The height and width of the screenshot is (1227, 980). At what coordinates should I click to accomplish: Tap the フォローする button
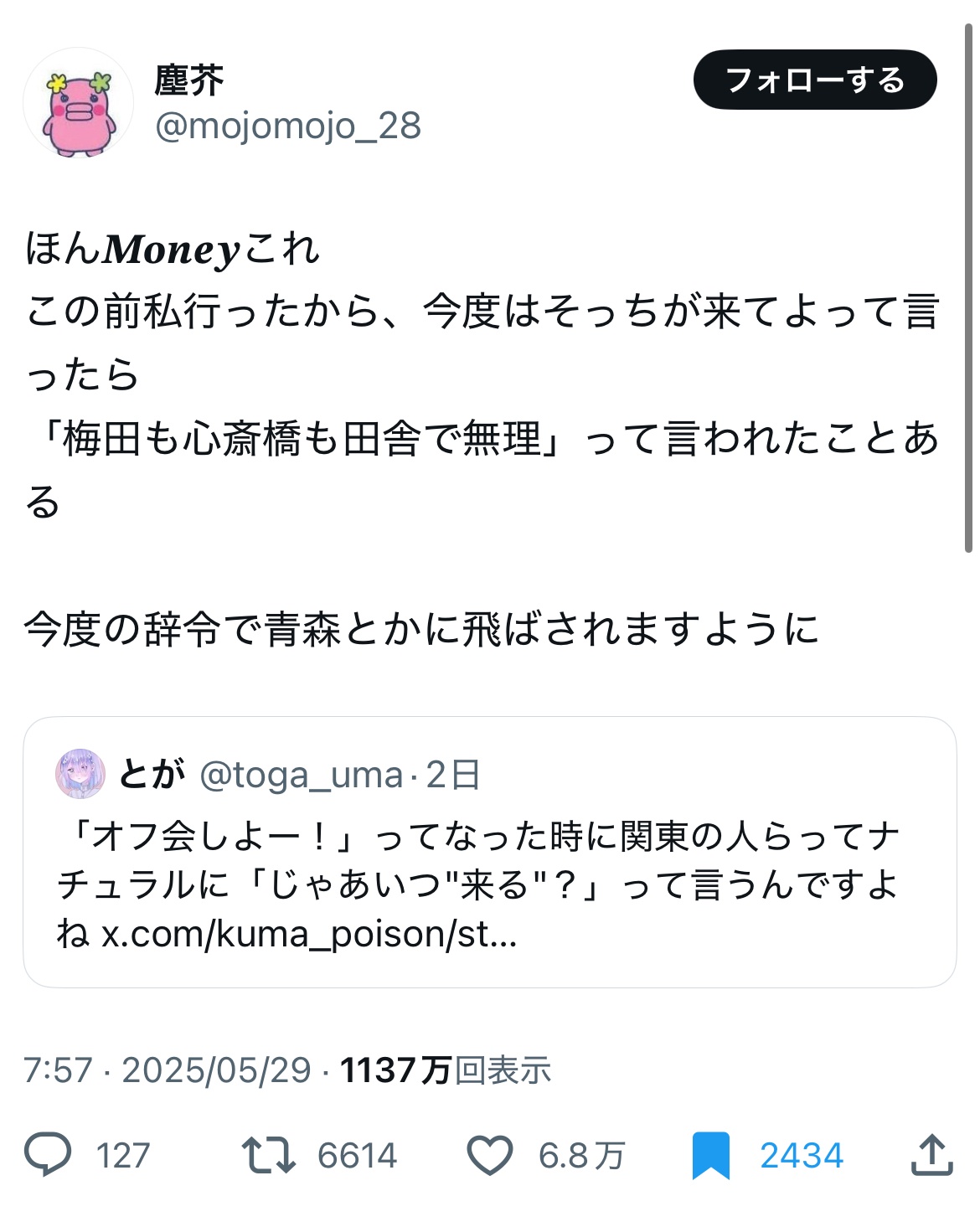tap(814, 80)
